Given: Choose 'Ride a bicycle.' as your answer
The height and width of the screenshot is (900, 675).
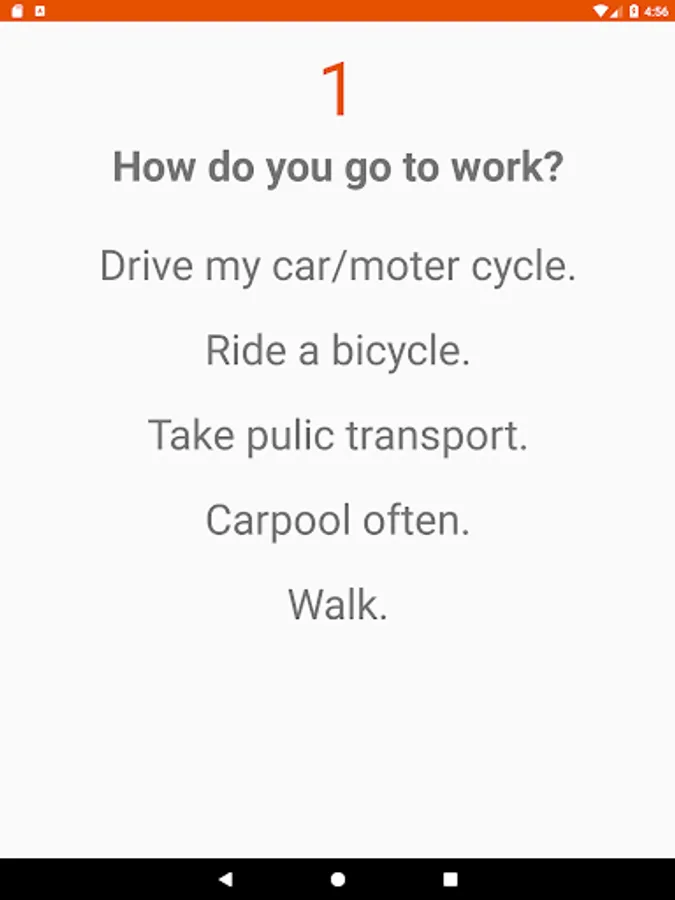Looking at the screenshot, I should pyautogui.click(x=337, y=351).
